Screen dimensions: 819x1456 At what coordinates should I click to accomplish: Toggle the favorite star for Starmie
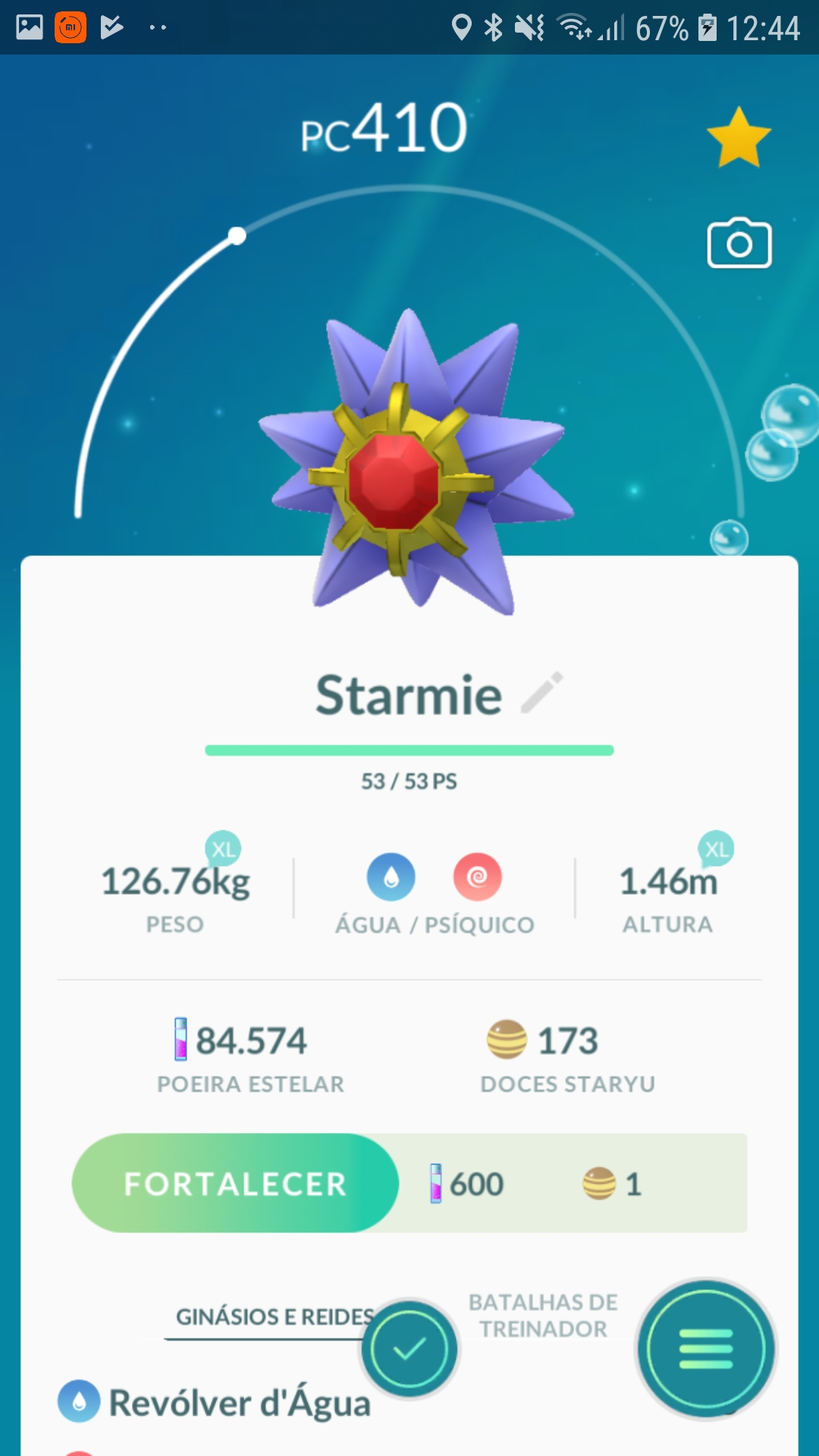tap(739, 137)
